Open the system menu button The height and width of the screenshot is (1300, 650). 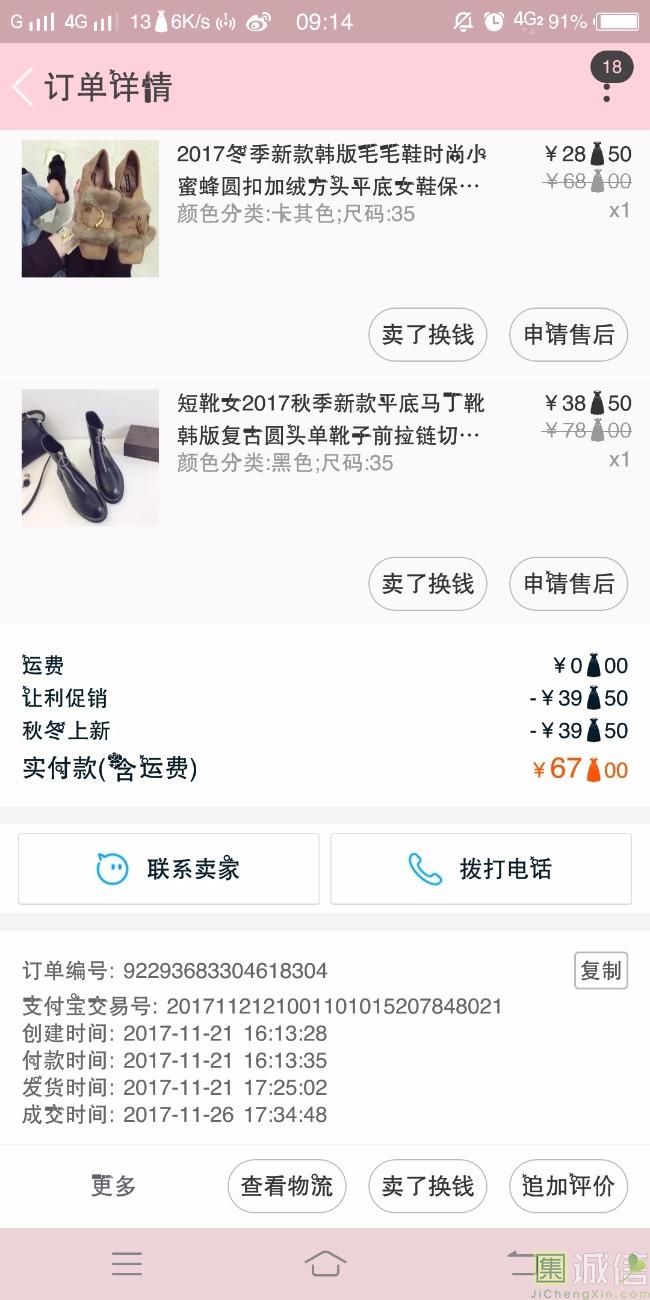[127, 1263]
